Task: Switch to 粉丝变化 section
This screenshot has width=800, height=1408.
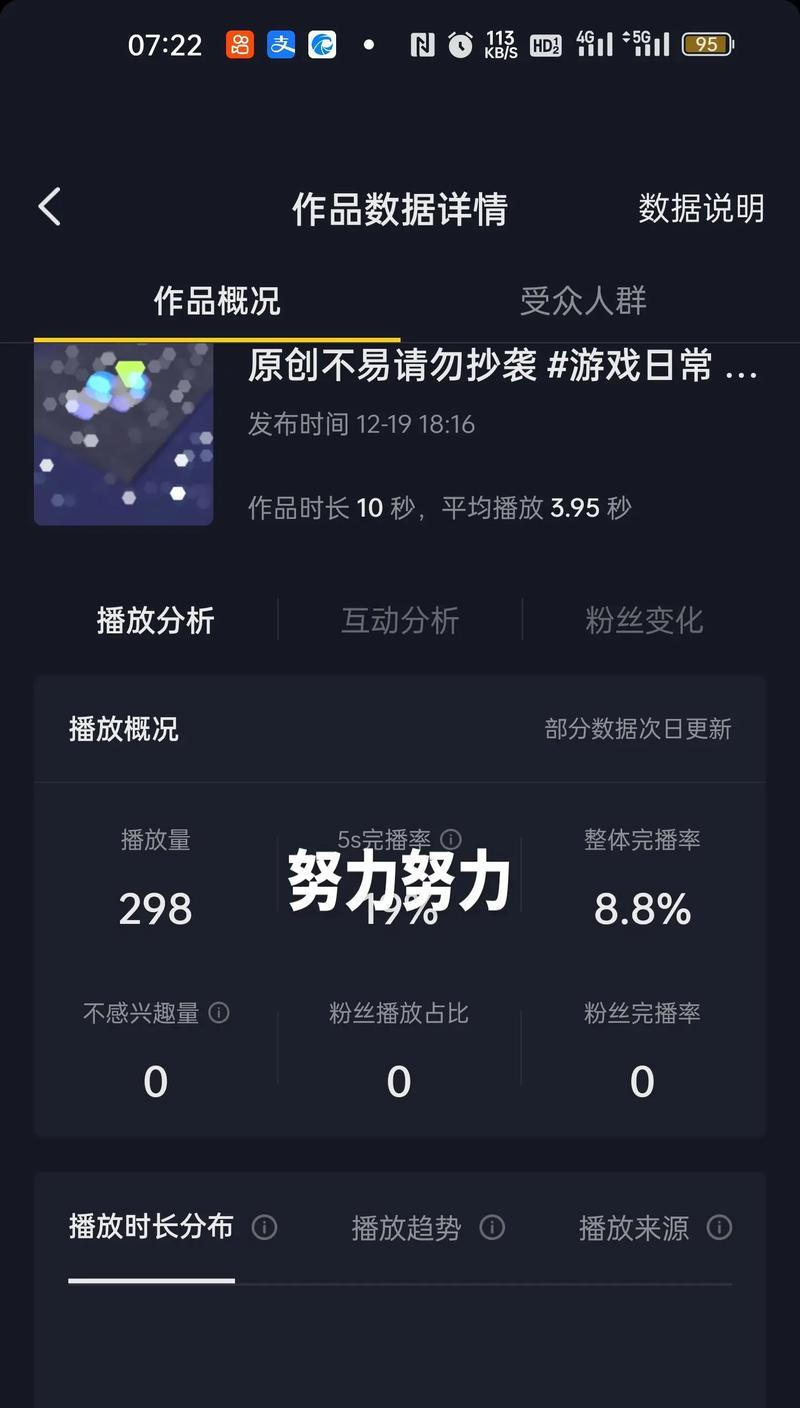Action: pos(644,620)
